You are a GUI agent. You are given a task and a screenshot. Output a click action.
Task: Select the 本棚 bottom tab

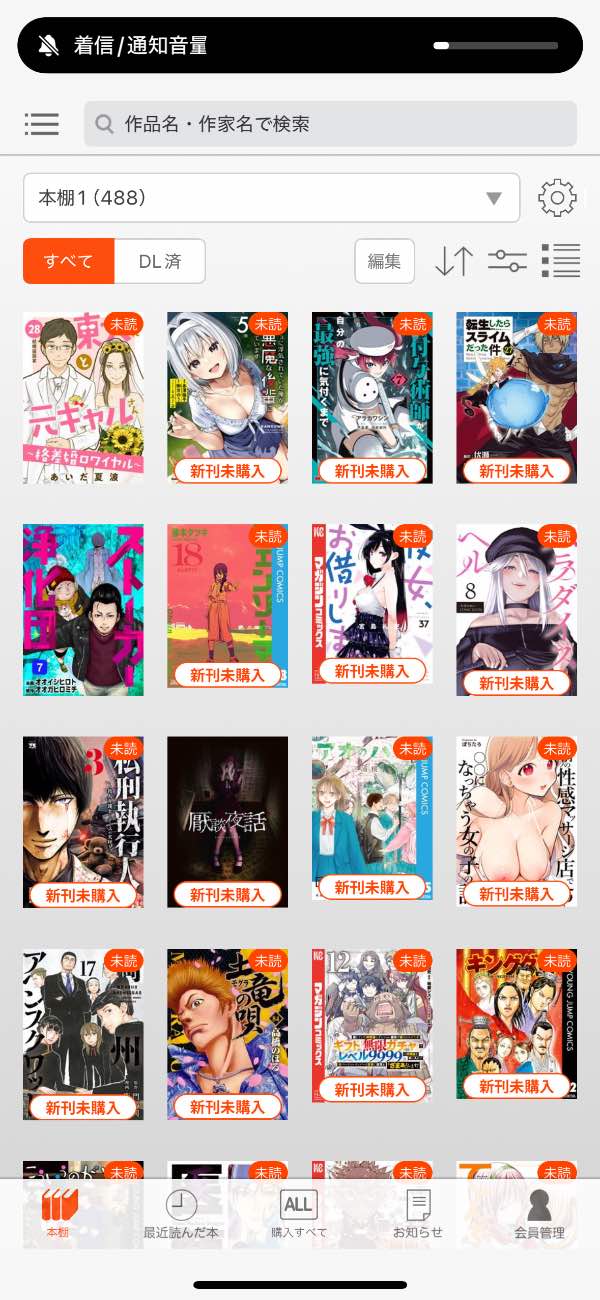coord(58,1216)
